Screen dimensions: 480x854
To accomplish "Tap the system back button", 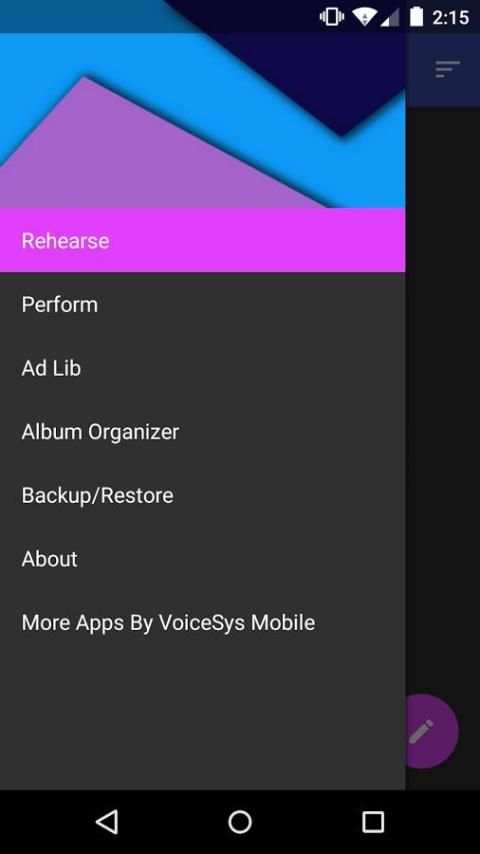I will (107, 821).
